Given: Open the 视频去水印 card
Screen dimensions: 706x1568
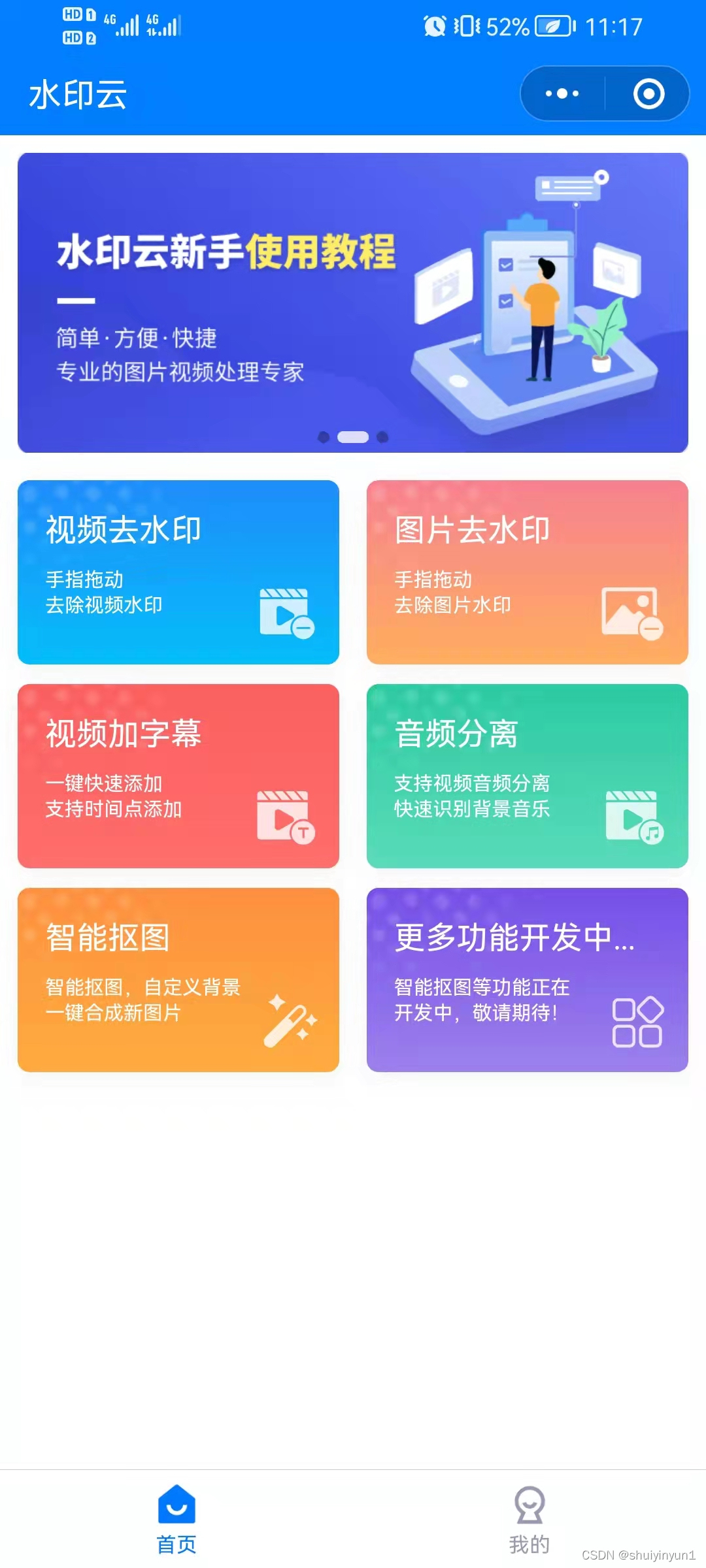Looking at the screenshot, I should coord(178,572).
